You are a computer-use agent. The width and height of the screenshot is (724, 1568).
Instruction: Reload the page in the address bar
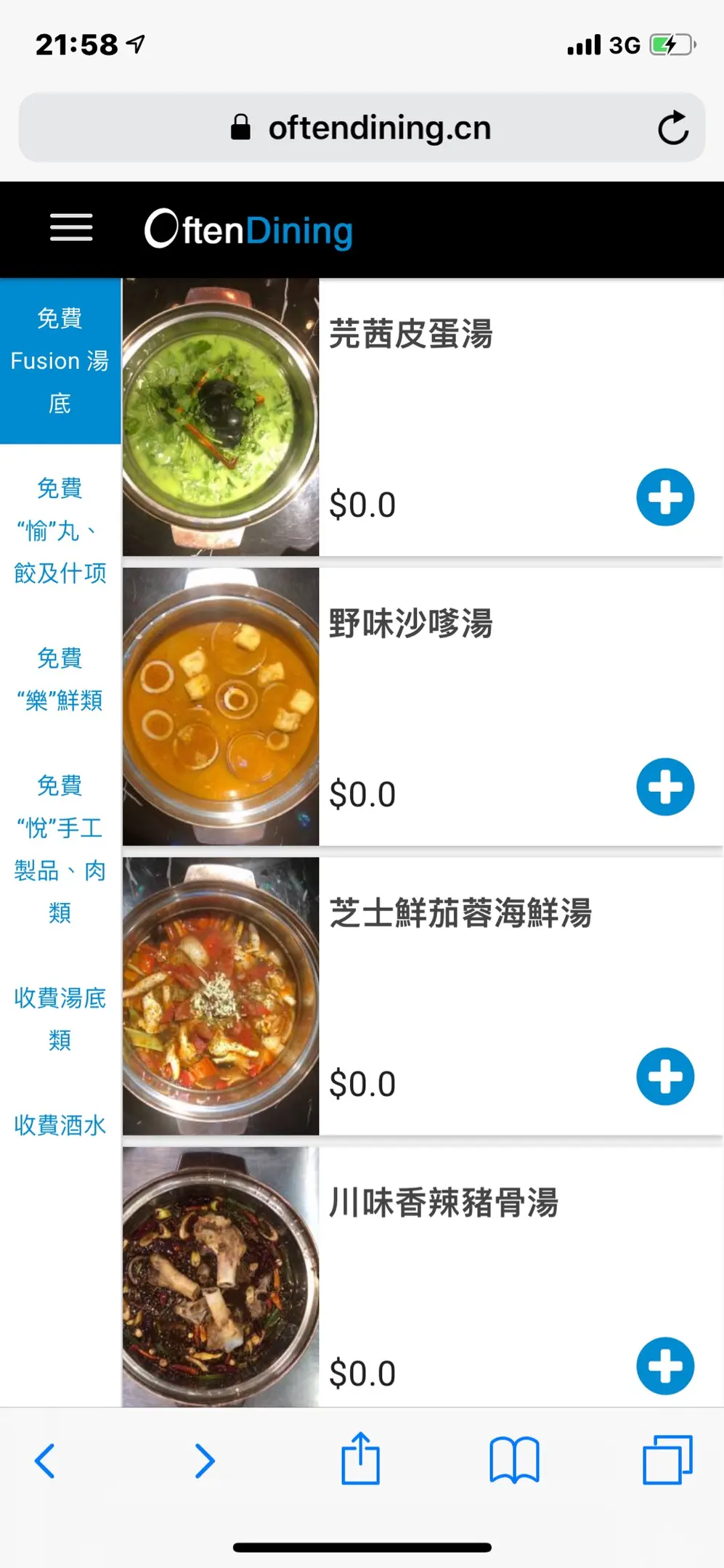tap(672, 128)
